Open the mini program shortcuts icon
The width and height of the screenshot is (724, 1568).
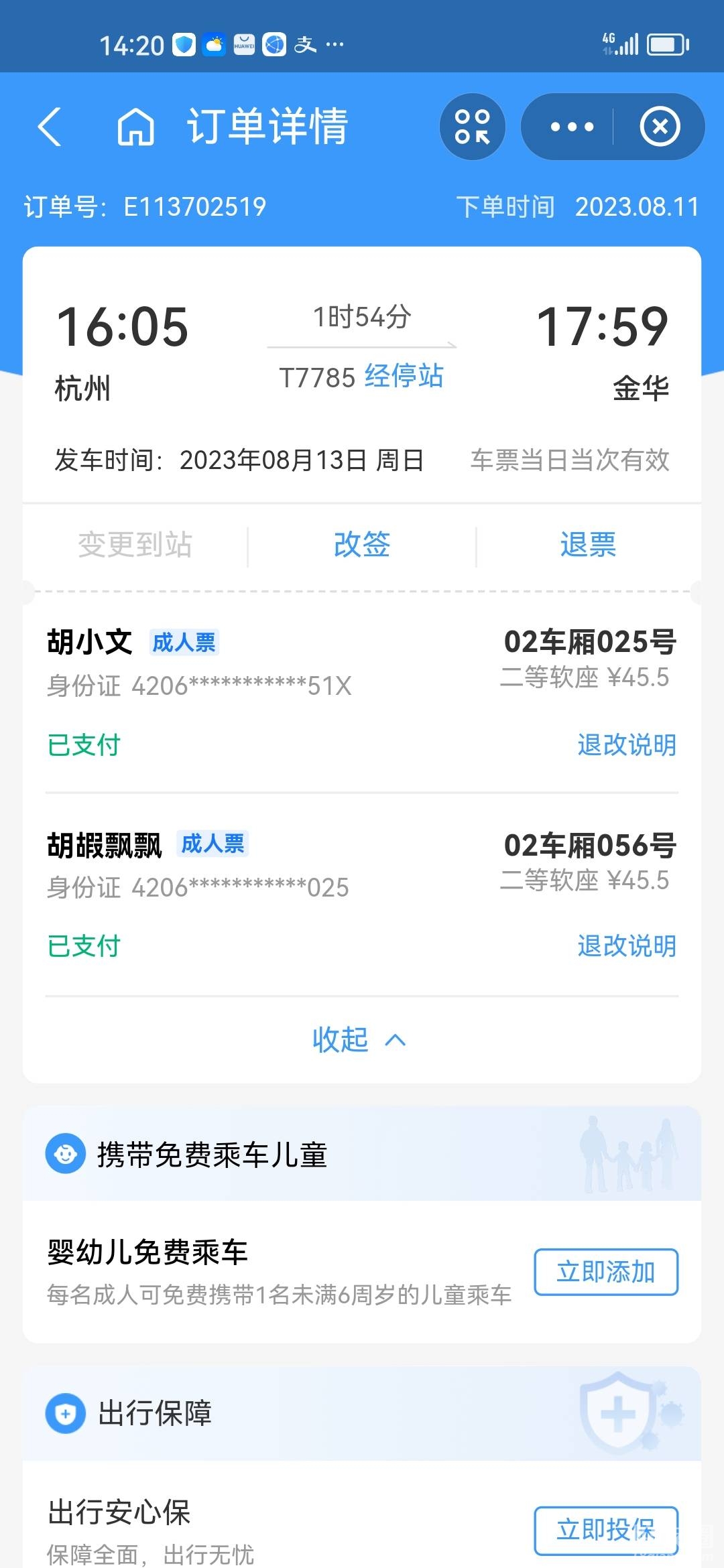(x=473, y=127)
